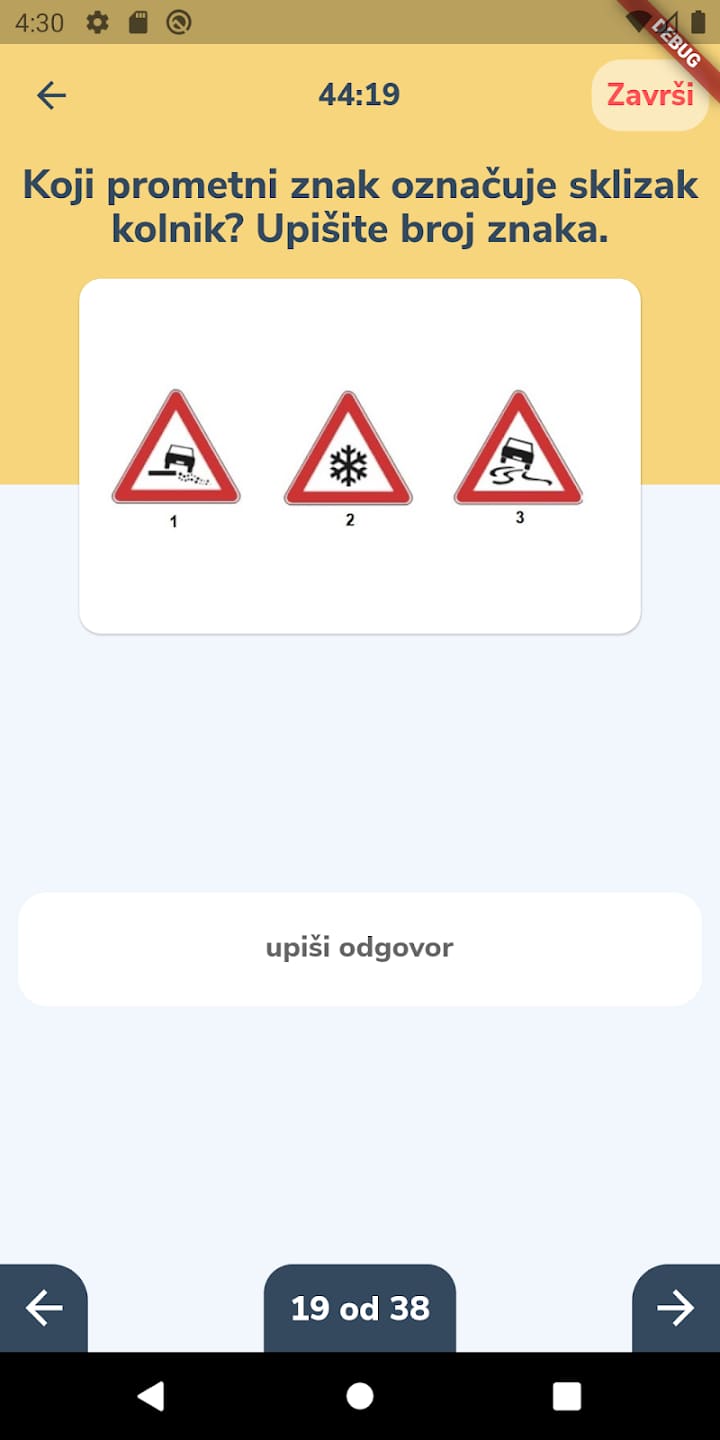Image resolution: width=720 pixels, height=1440 pixels.
Task: Advance to the next question
Action: point(676,1308)
